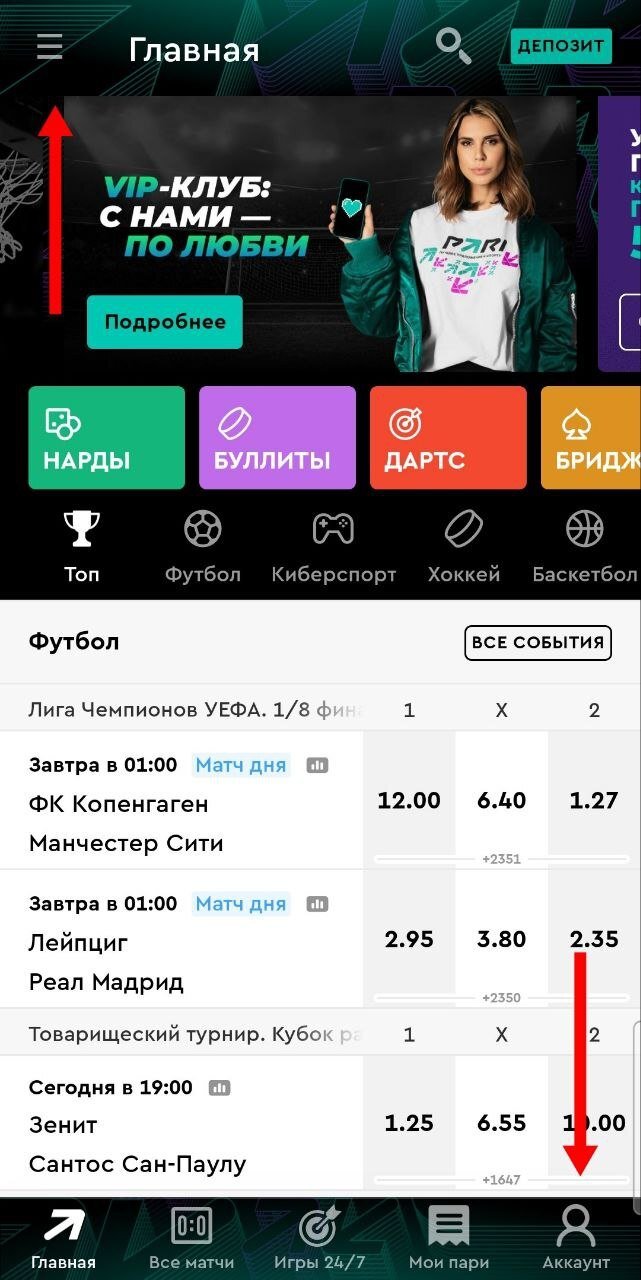The height and width of the screenshot is (1280, 641).
Task: Bet on Манчестер Сити win at 1.27
Action: pos(594,800)
